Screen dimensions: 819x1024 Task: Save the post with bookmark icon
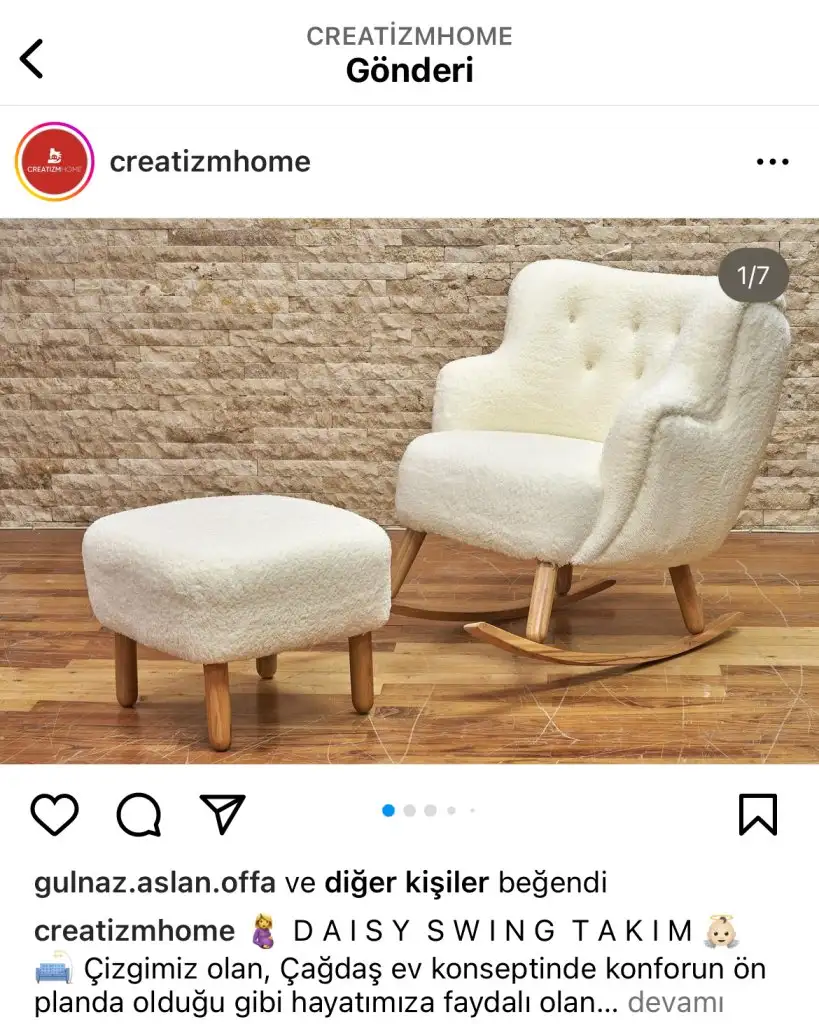tap(758, 815)
